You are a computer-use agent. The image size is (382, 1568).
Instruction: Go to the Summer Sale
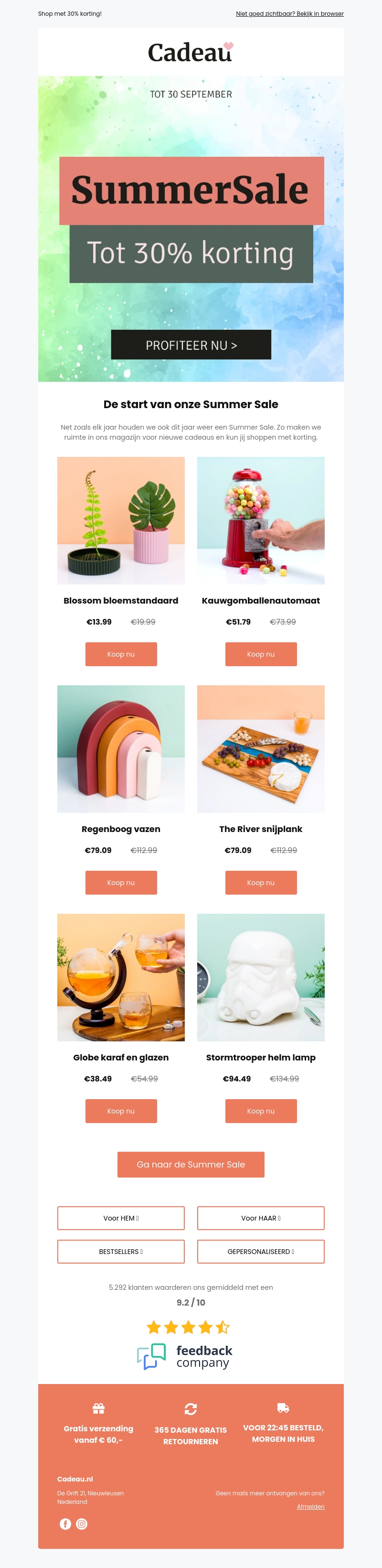[x=191, y=1165]
